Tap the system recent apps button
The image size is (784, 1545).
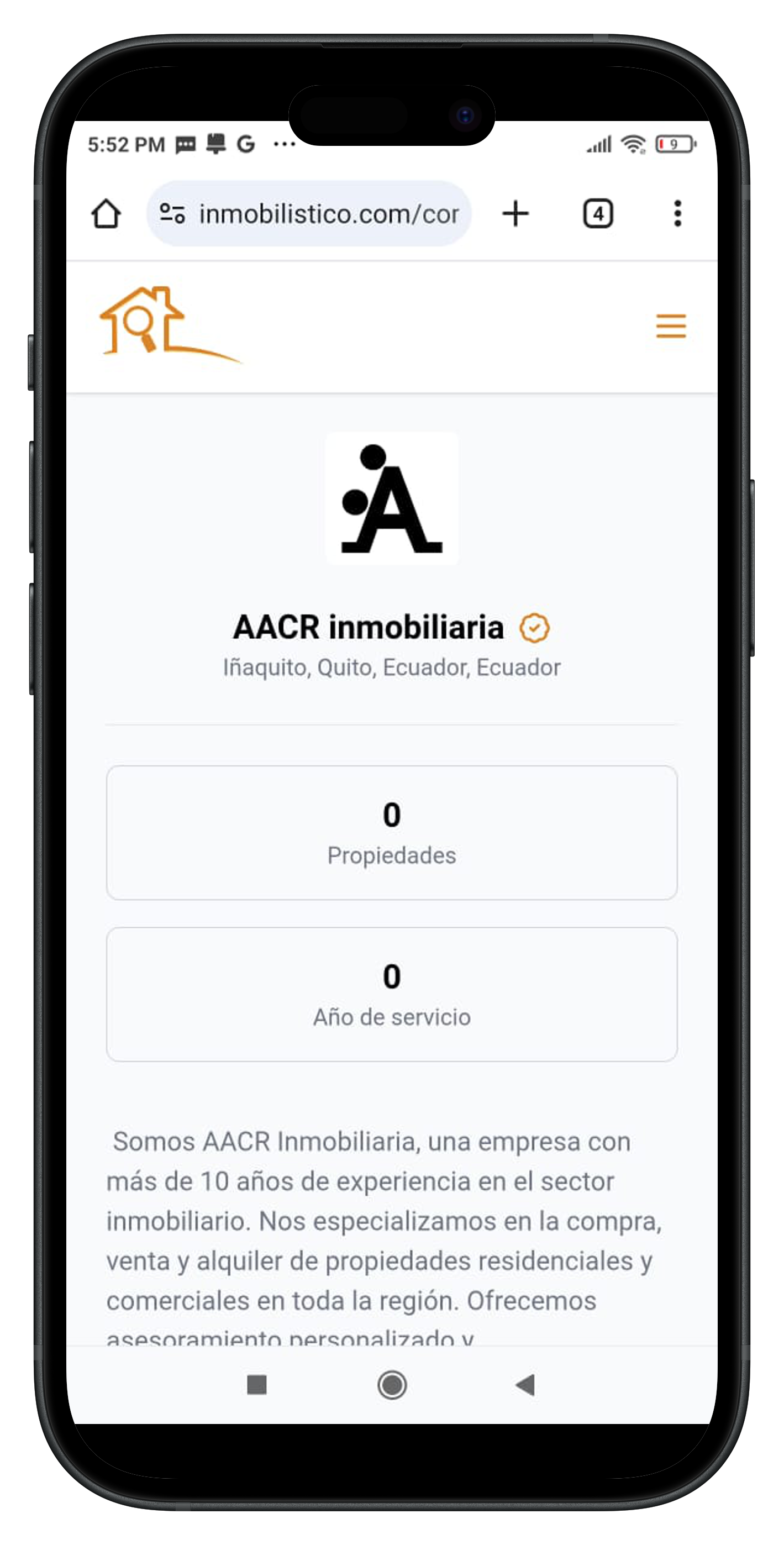point(257,1385)
